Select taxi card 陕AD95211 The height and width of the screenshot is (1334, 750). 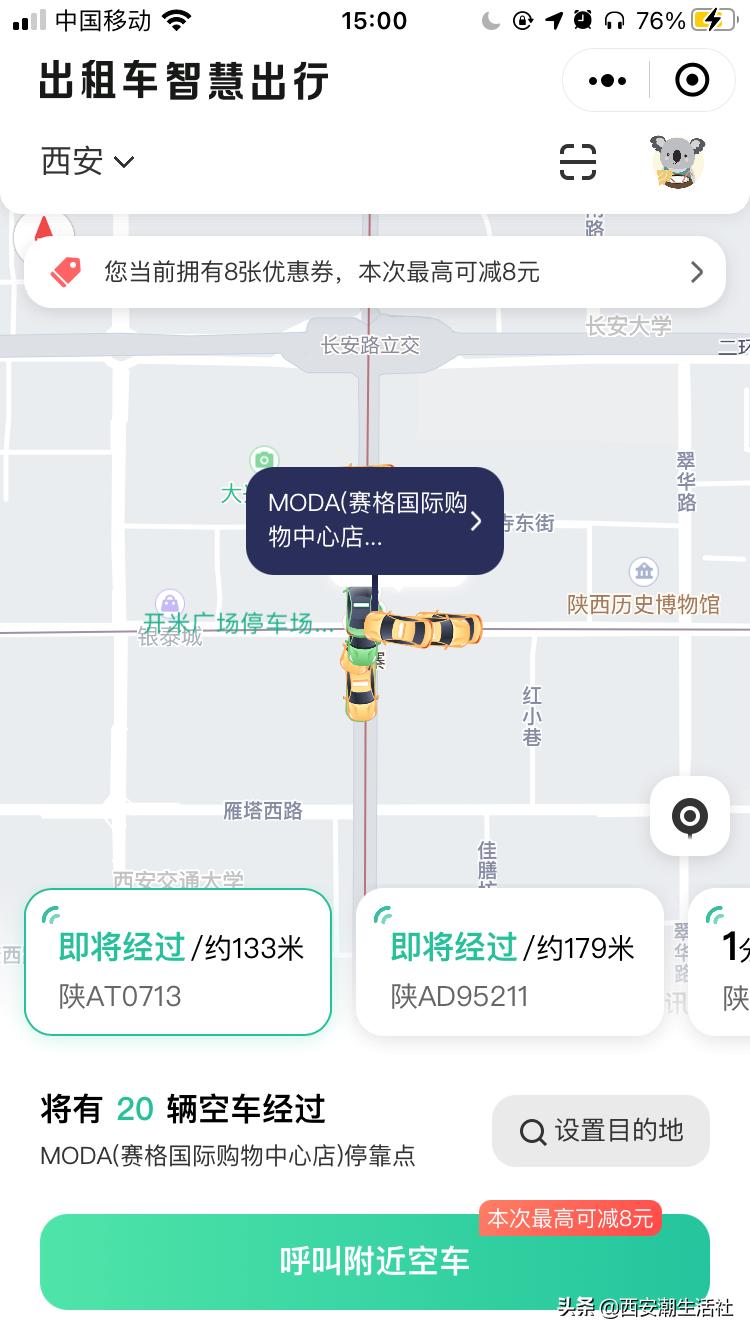[x=510, y=962]
